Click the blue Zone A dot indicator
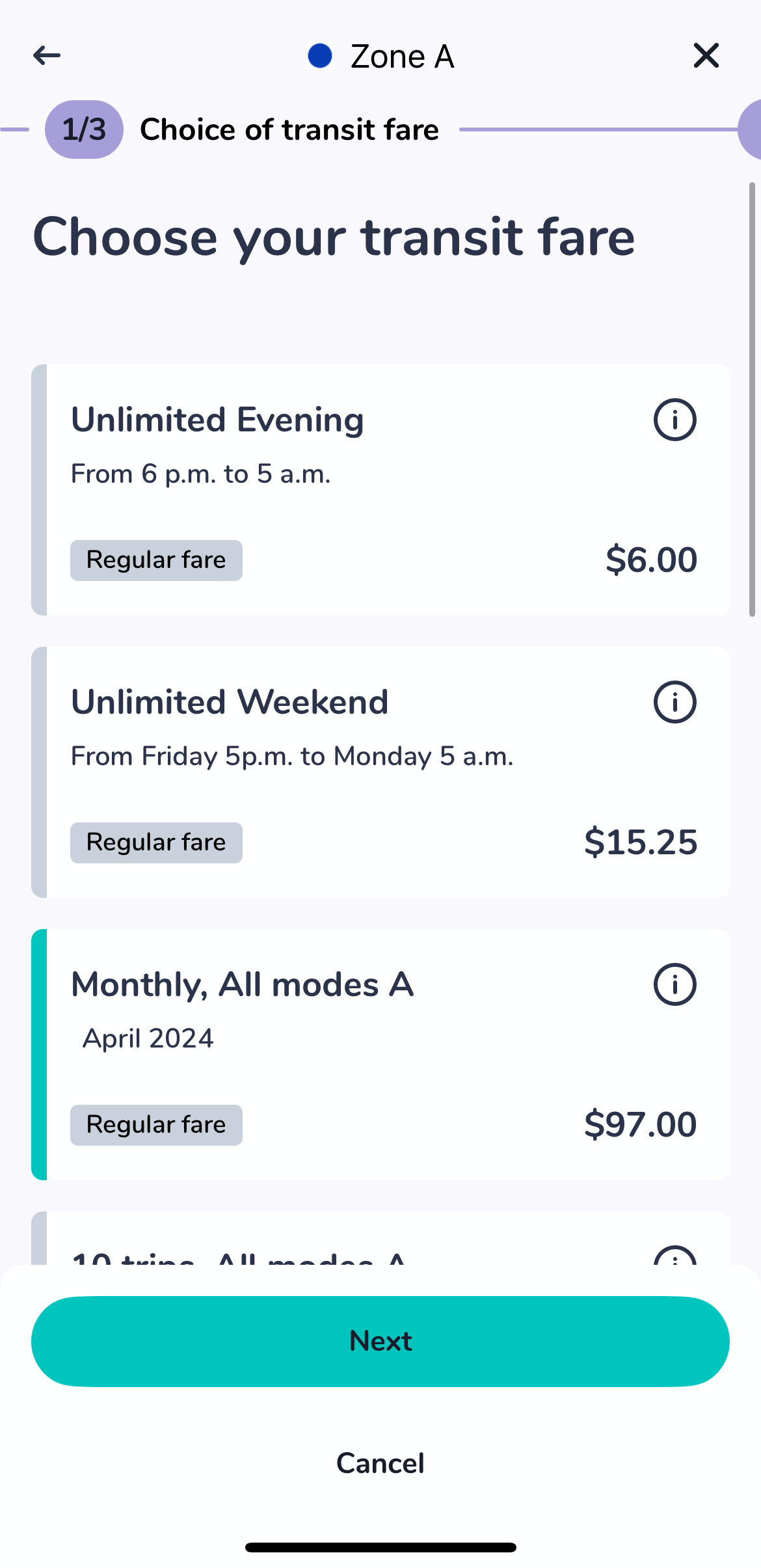The width and height of the screenshot is (761, 1568). pos(320,55)
